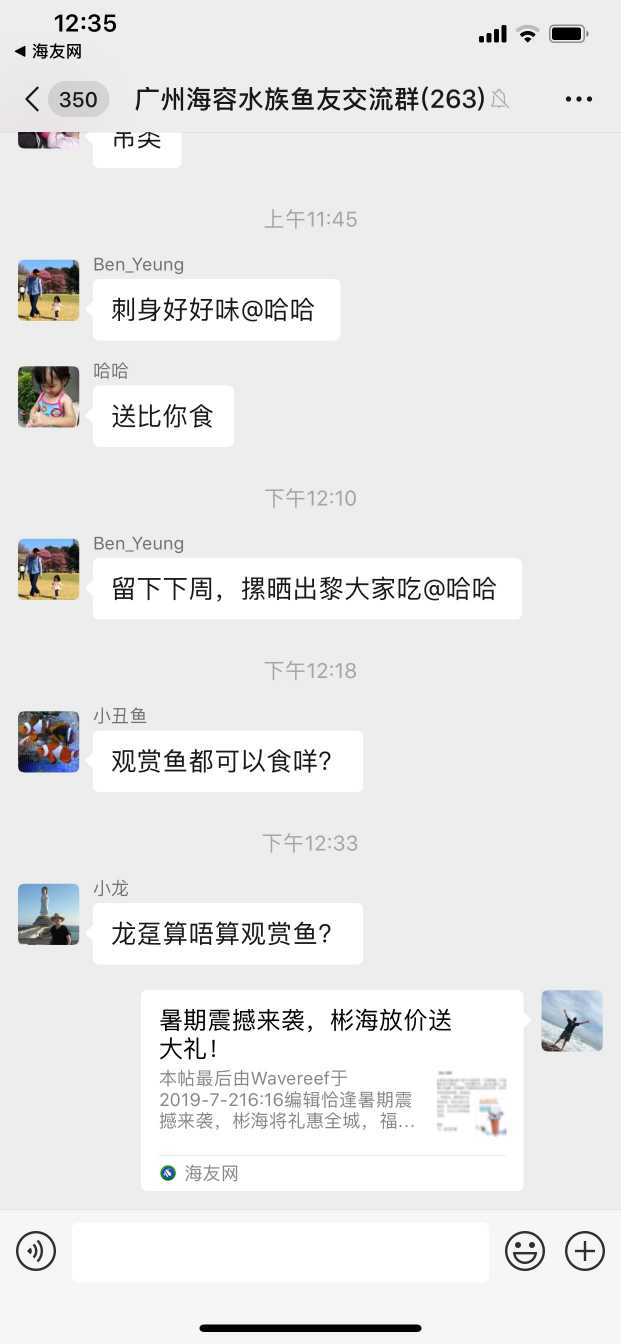Open the emoji picker
This screenshot has width=621, height=1344.
(525, 1251)
